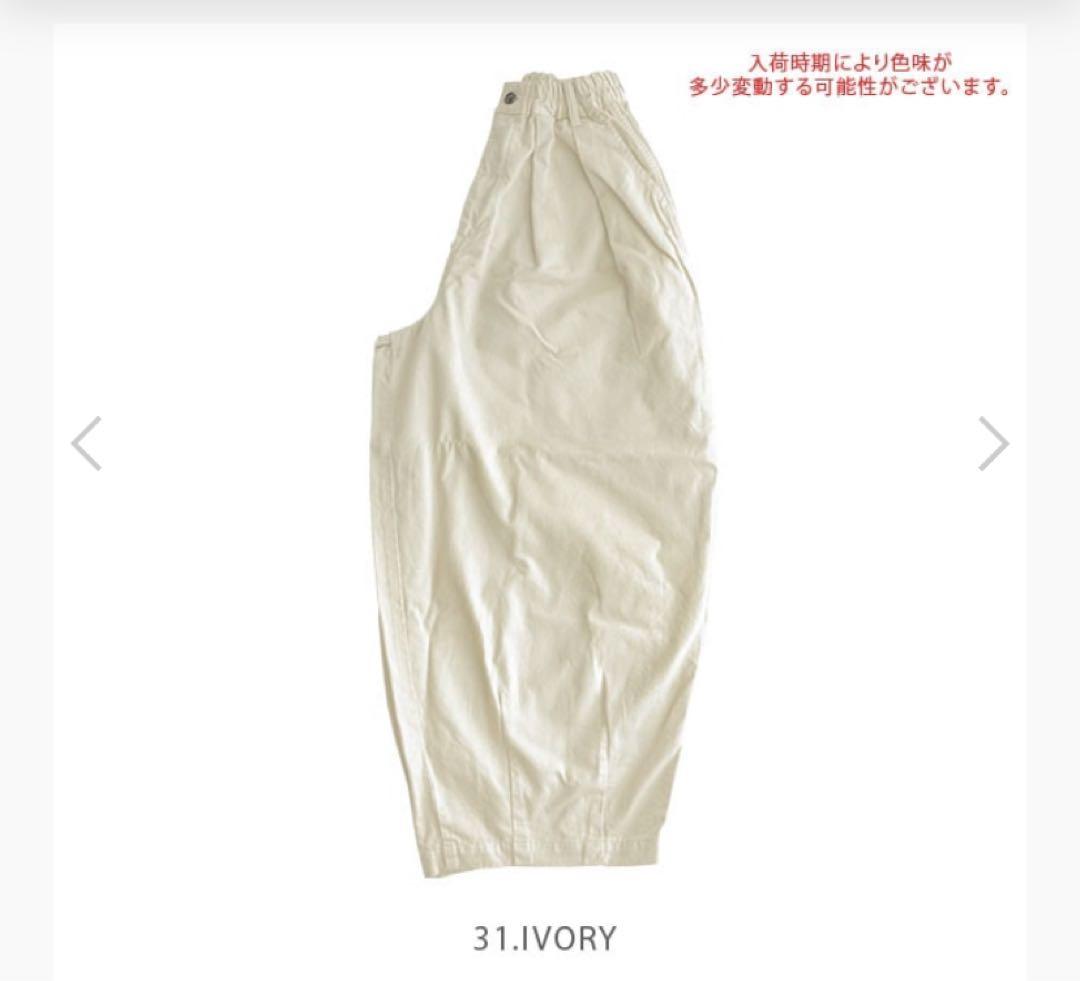Go to the previous product image
This screenshot has height=981, width=1080.
(87, 443)
